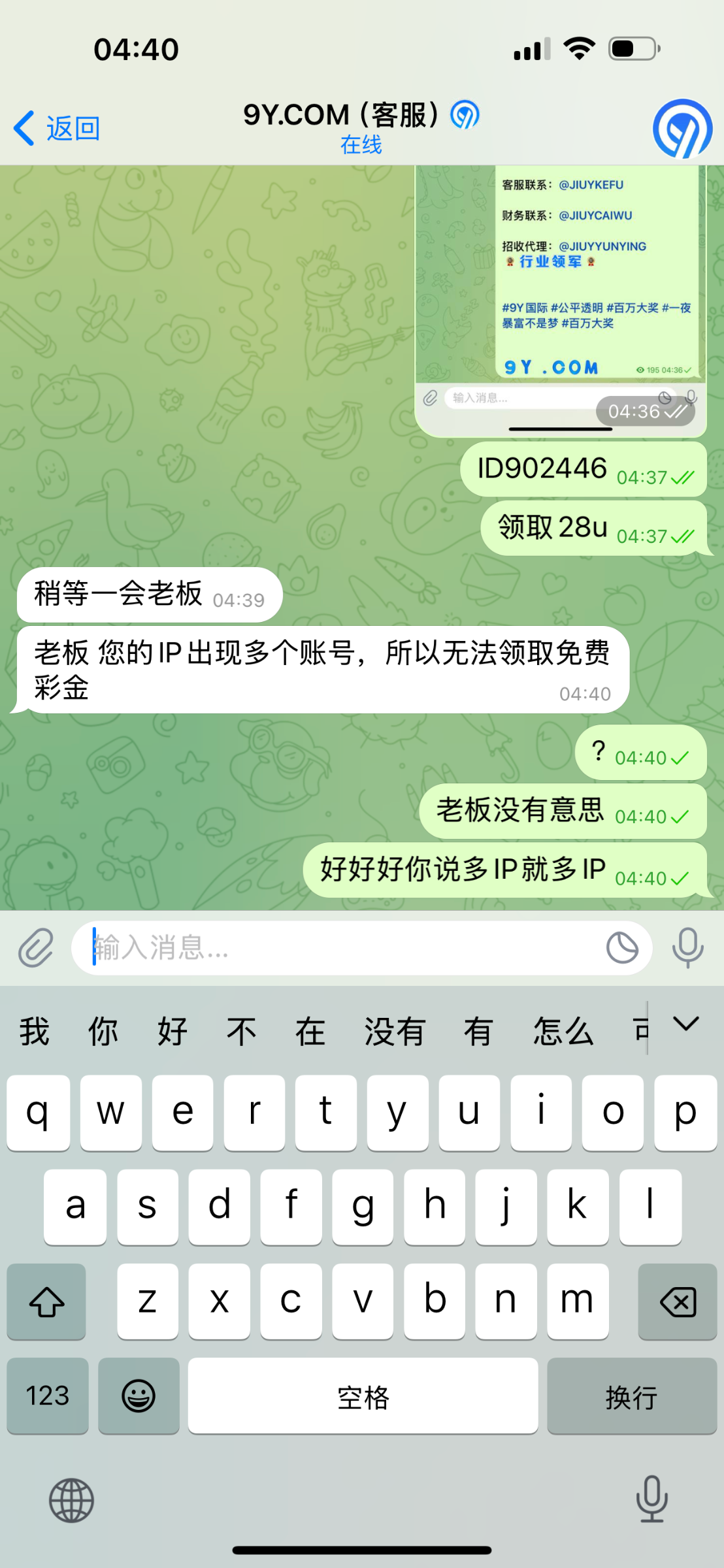The image size is (724, 1568).
Task: Insert the suggested word 怎么
Action: 563,1032
